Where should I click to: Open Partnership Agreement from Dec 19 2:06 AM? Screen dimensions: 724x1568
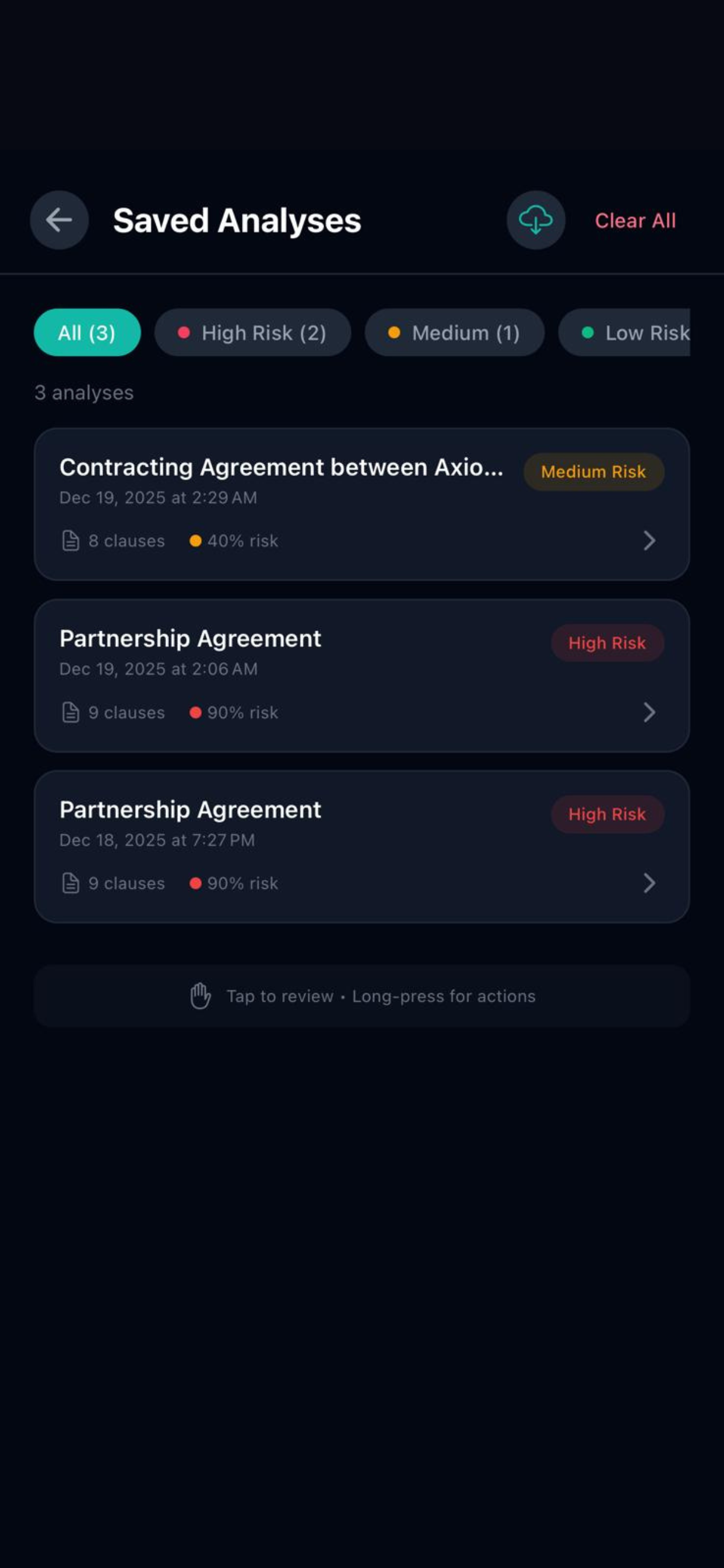click(362, 675)
